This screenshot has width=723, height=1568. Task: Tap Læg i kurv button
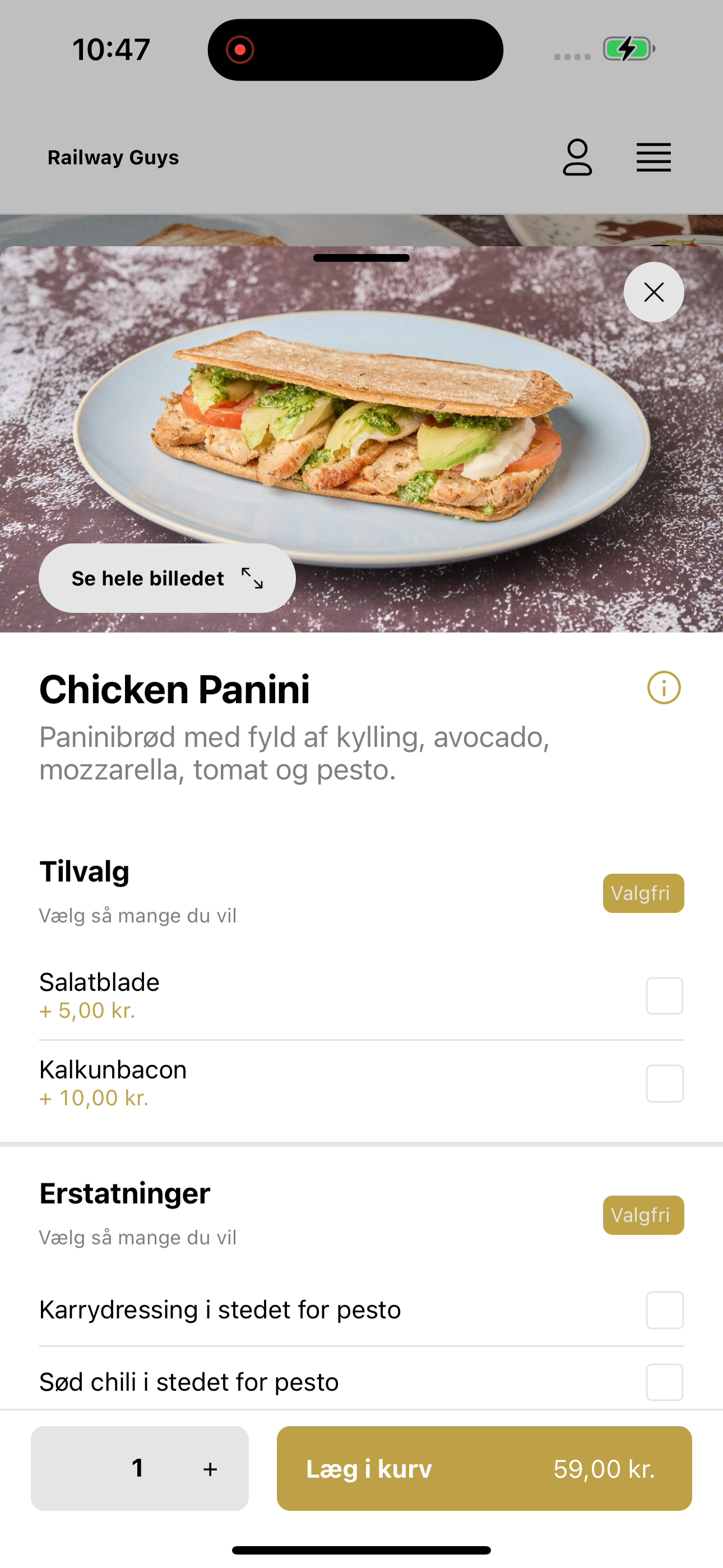484,1468
